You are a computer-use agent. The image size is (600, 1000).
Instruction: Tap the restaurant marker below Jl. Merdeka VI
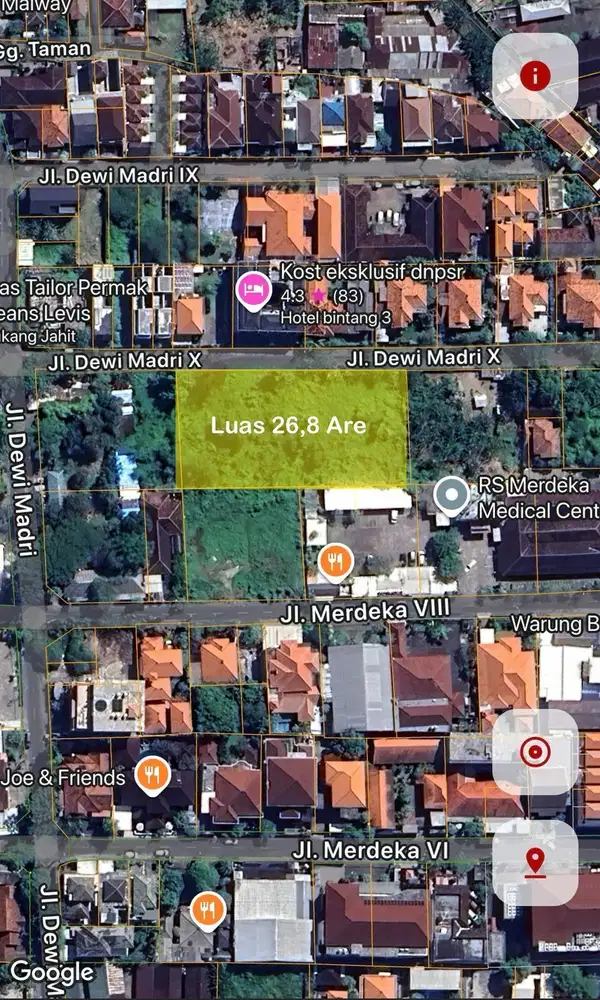(208, 909)
